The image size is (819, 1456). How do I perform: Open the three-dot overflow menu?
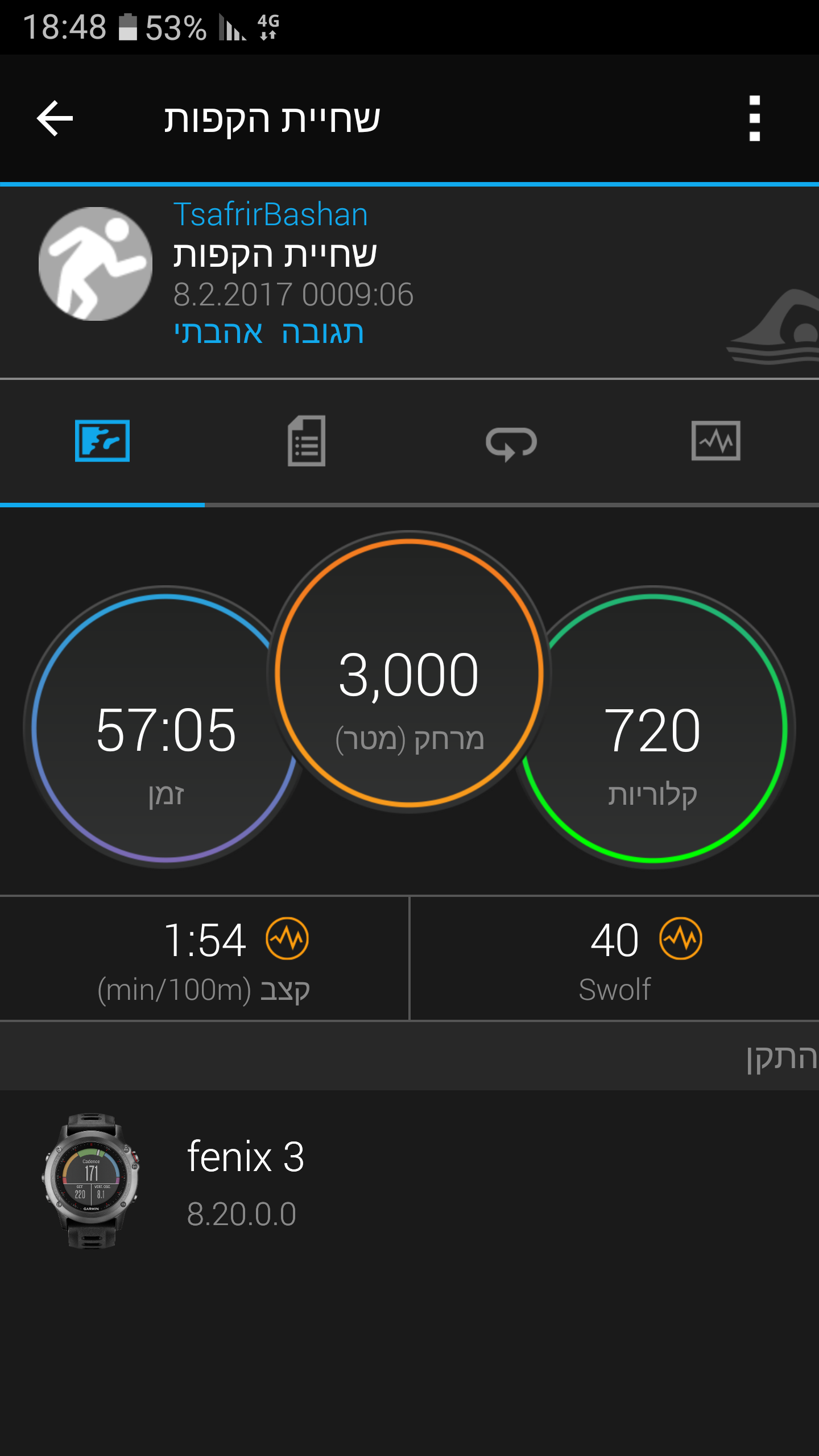pyautogui.click(x=754, y=118)
